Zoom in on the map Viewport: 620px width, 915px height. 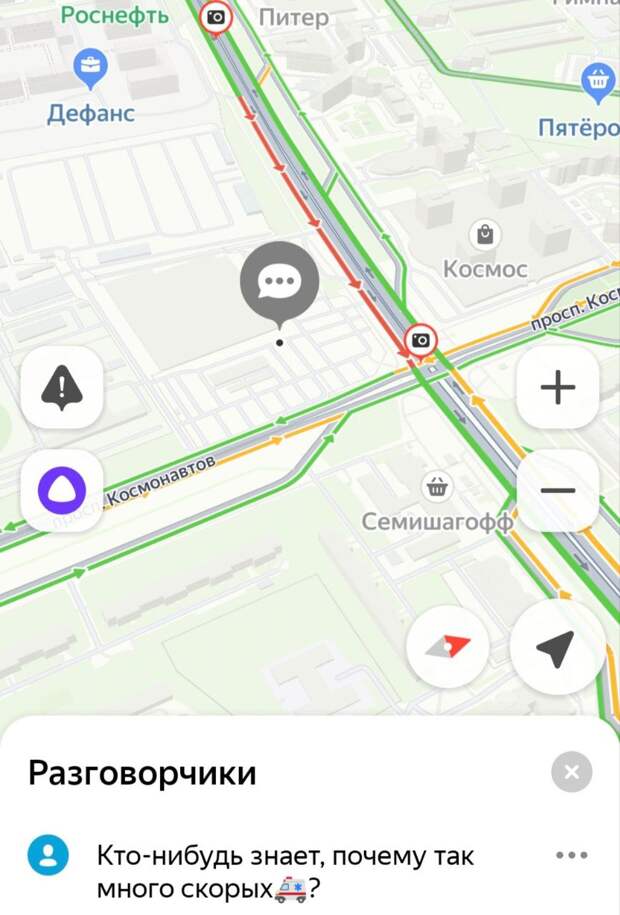coord(557,387)
